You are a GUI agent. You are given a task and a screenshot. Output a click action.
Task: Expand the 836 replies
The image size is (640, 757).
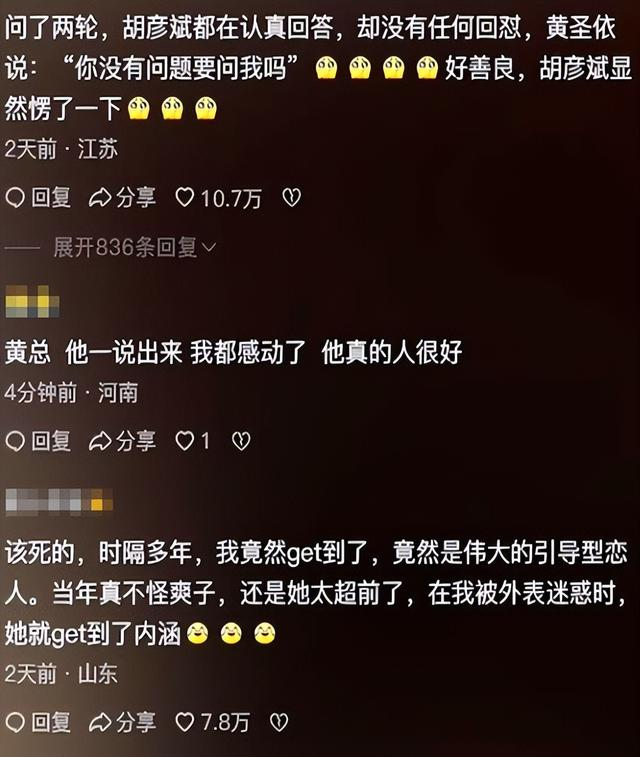[135, 248]
